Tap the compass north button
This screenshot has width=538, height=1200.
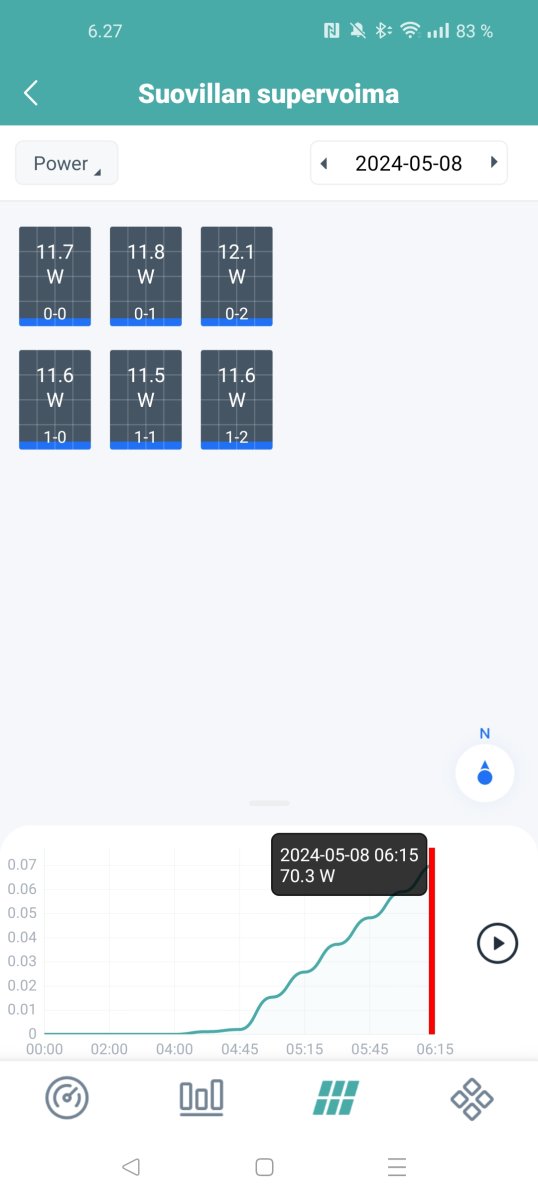485,773
